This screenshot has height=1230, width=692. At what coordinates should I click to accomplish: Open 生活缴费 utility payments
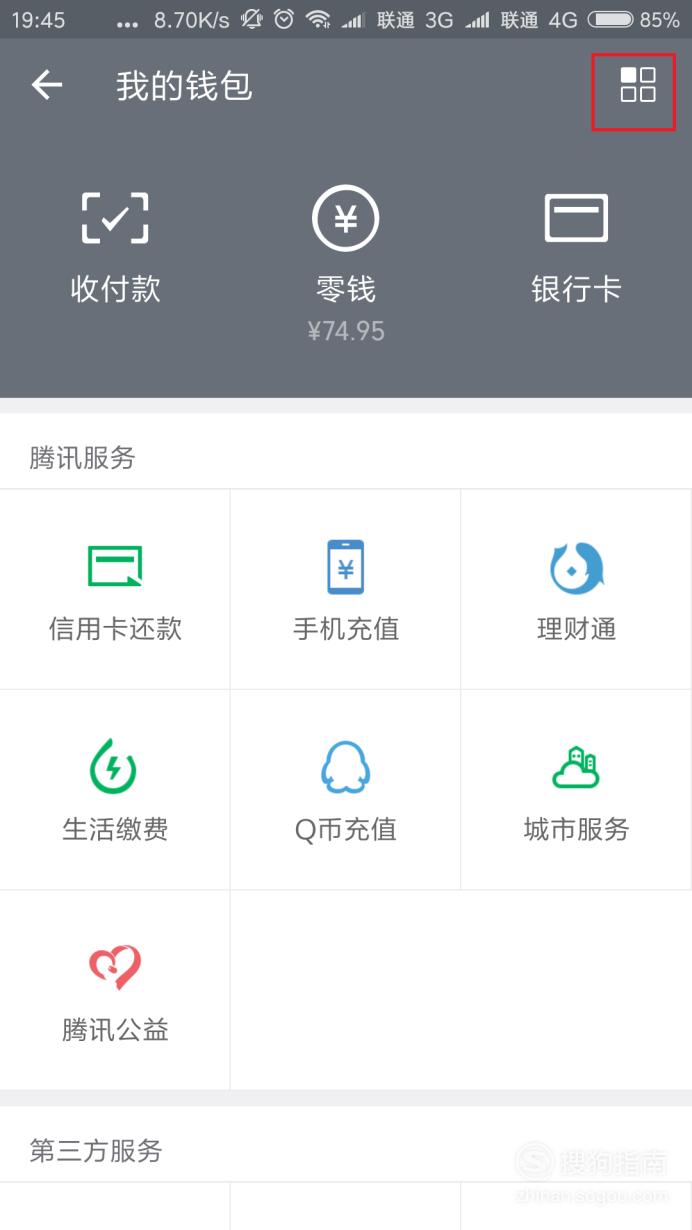pyautogui.click(x=115, y=790)
